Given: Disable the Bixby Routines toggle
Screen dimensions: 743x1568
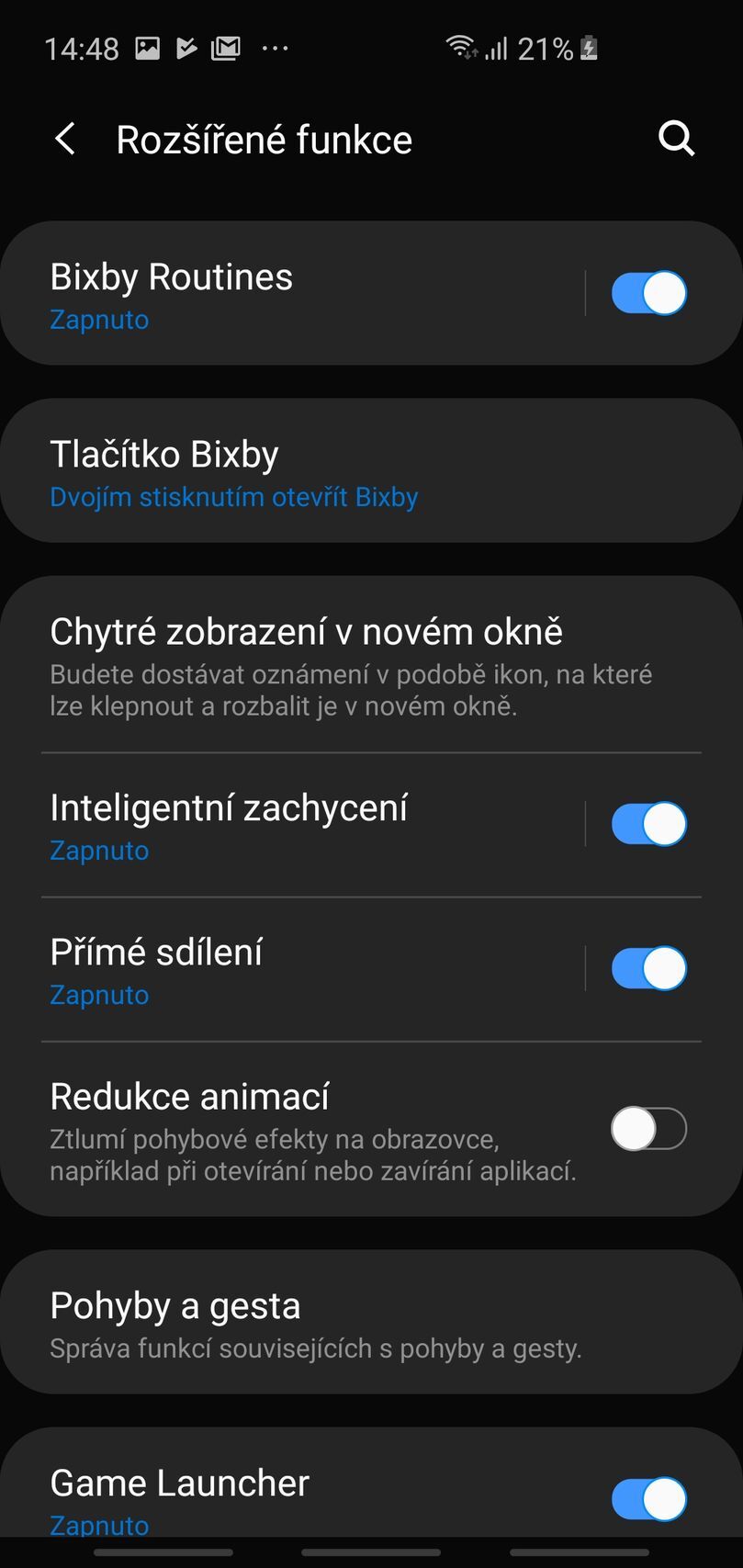Looking at the screenshot, I should 648,292.
